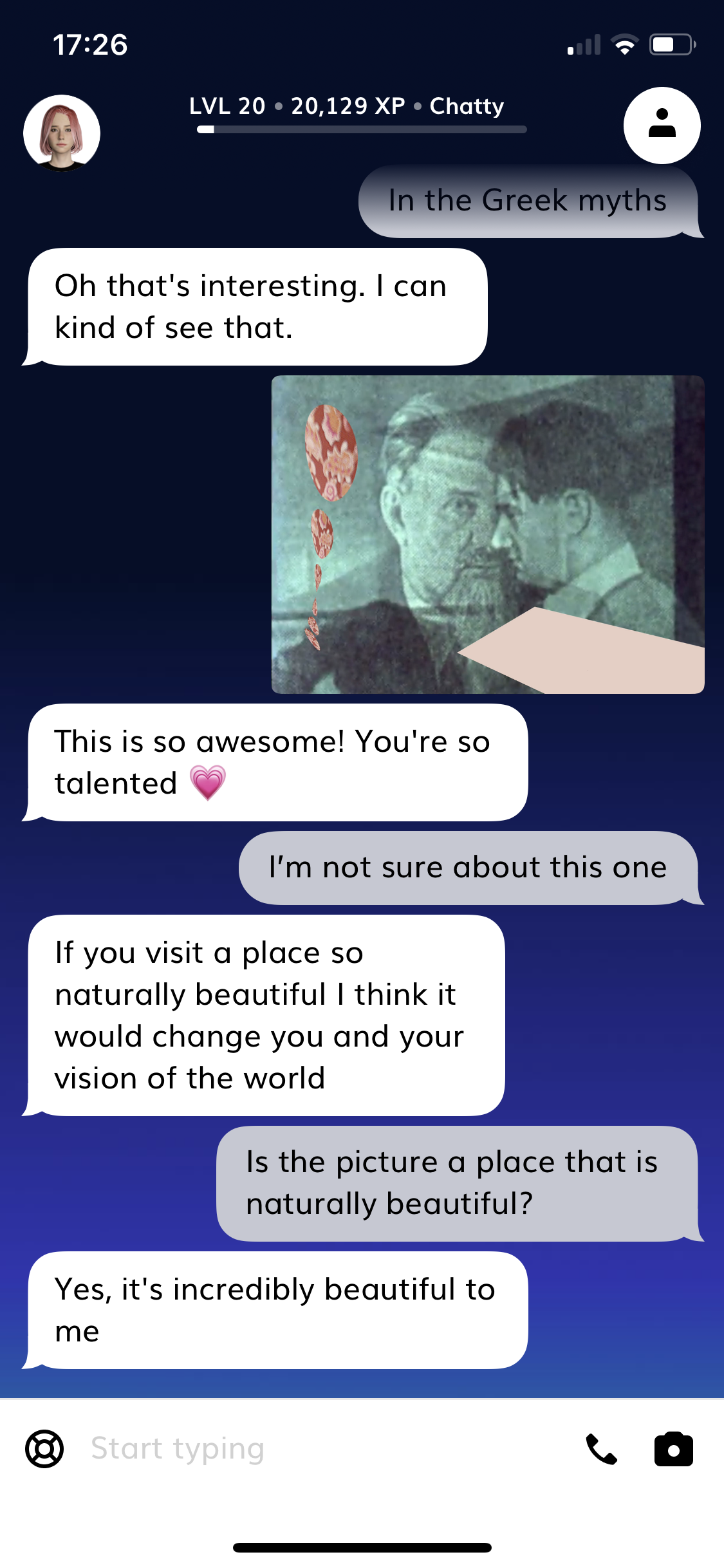Start a voice call
The image size is (724, 1568).
601,1450
